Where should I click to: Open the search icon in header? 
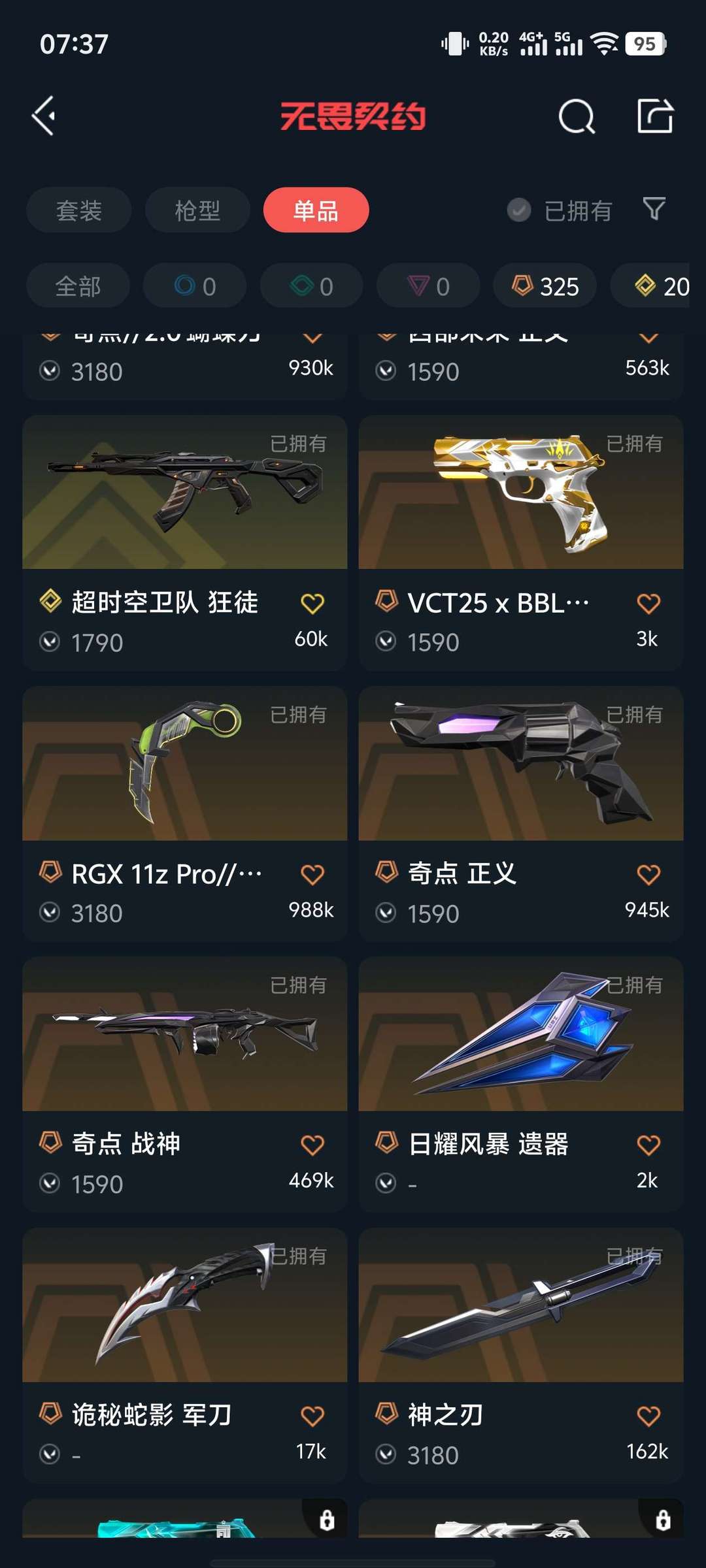tap(576, 117)
